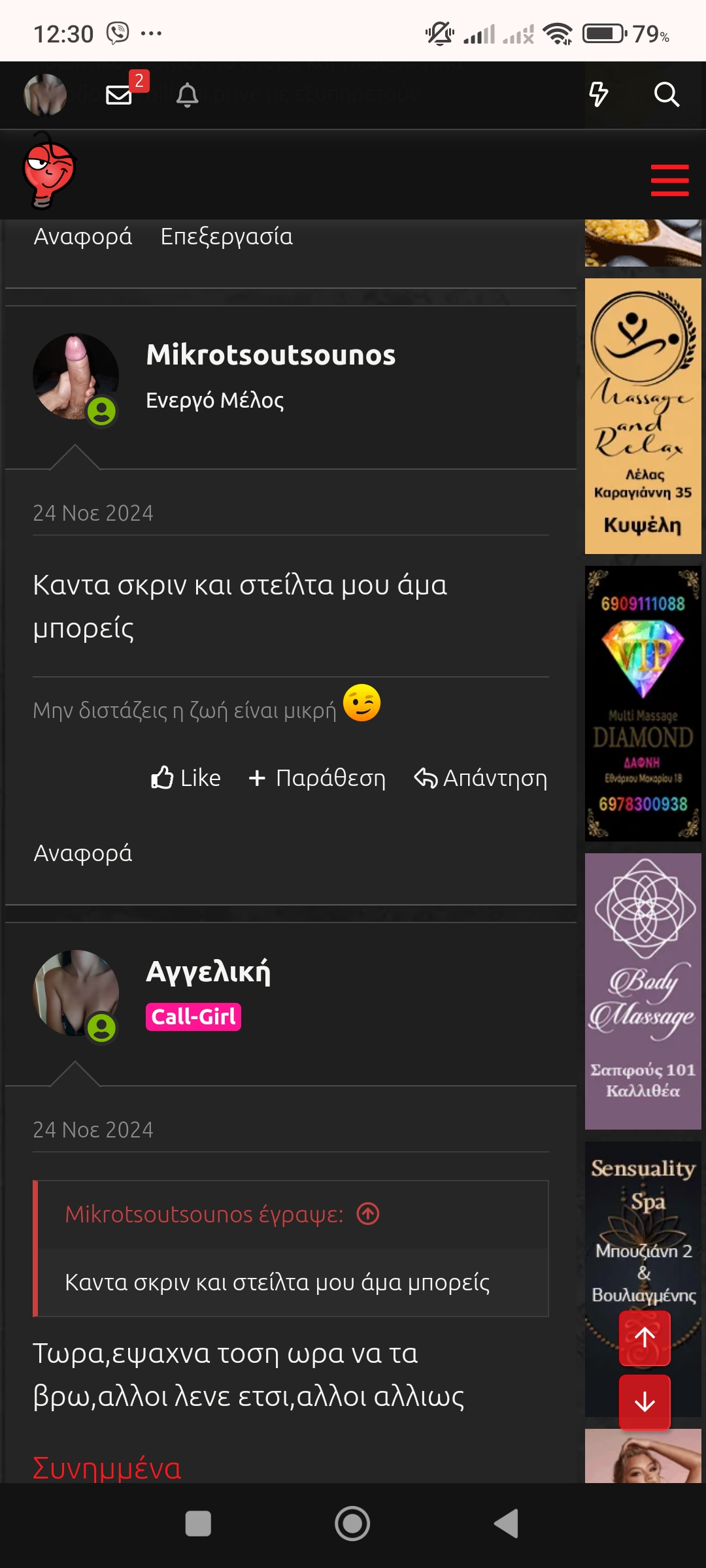This screenshot has height=1568, width=706.
Task: Go to forum home via red logo
Action: [49, 171]
